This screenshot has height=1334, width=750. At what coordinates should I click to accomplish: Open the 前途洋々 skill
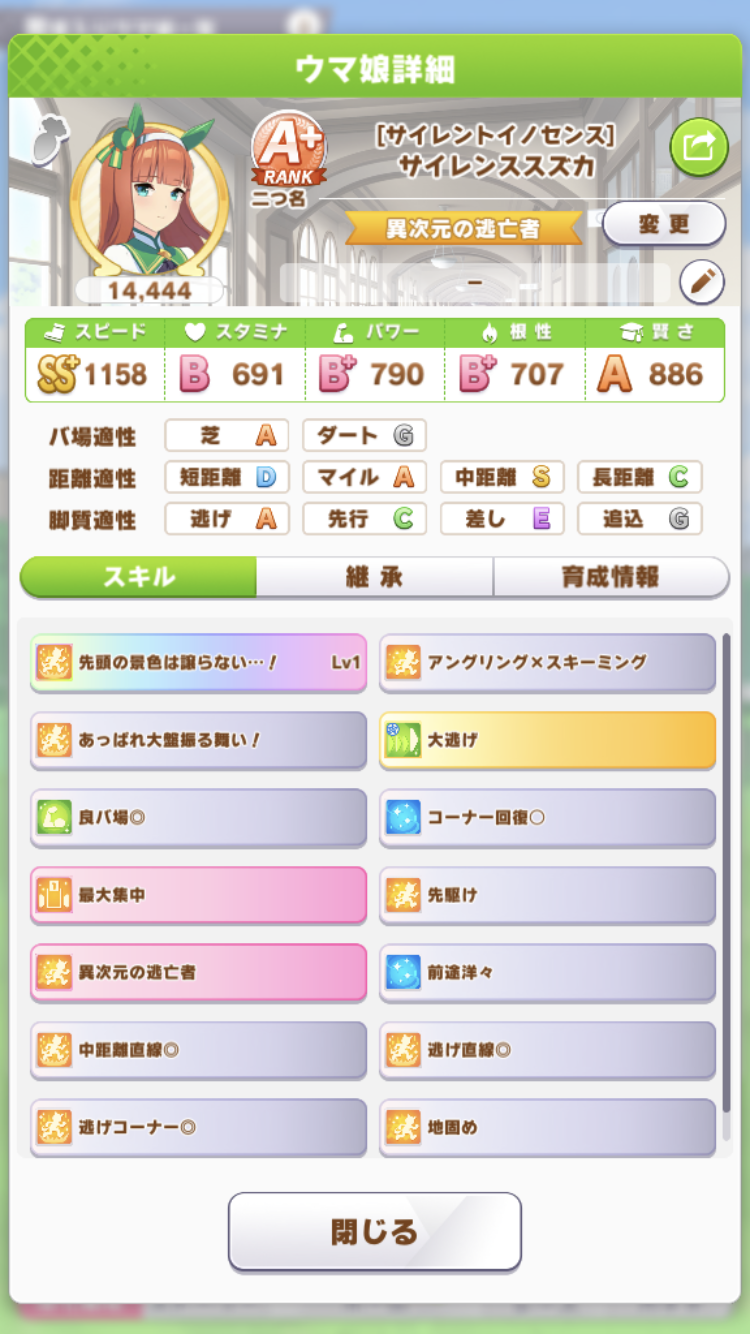tap(547, 972)
